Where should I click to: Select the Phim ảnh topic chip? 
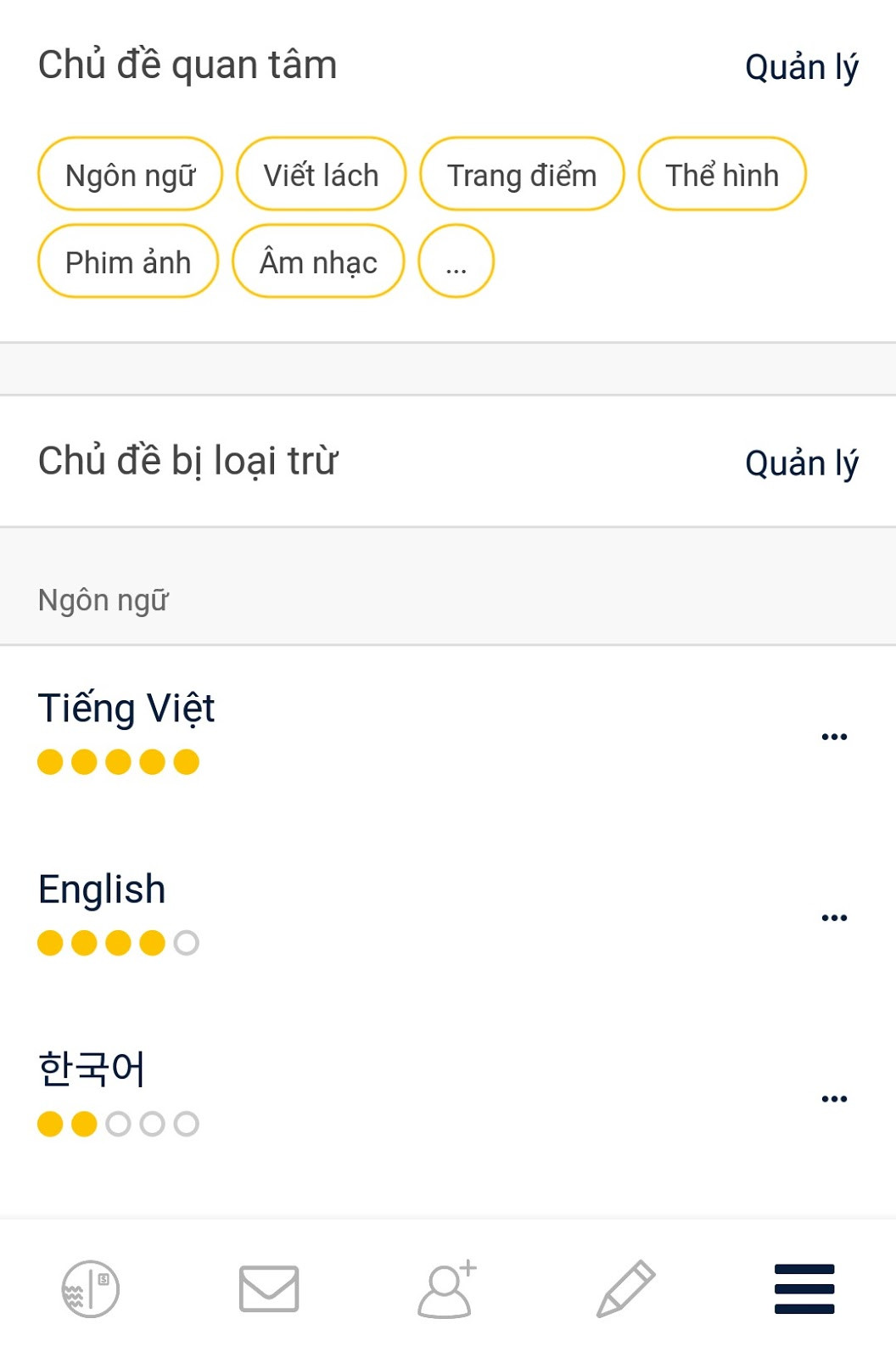pos(128,261)
